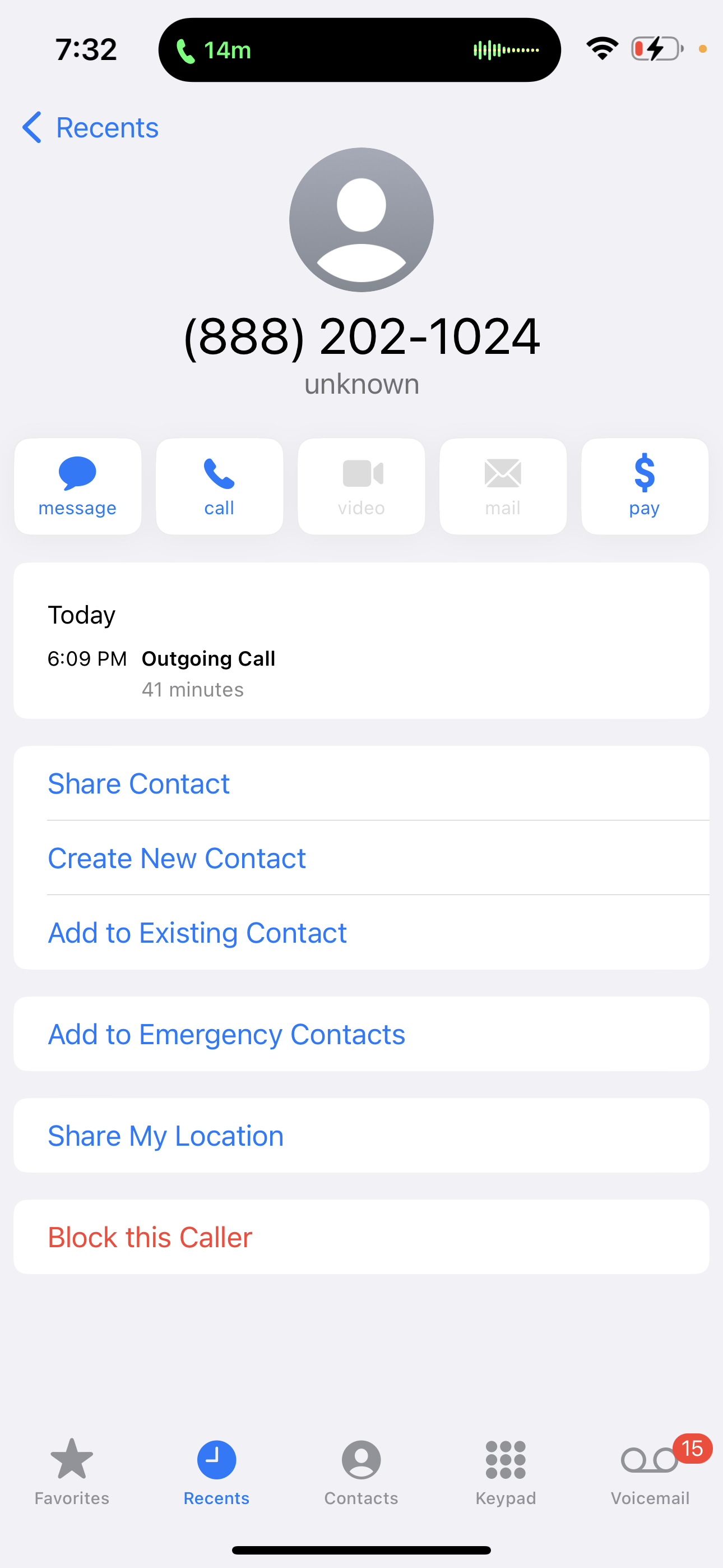The width and height of the screenshot is (723, 1568).
Task: Call this number again
Action: pyautogui.click(x=220, y=486)
